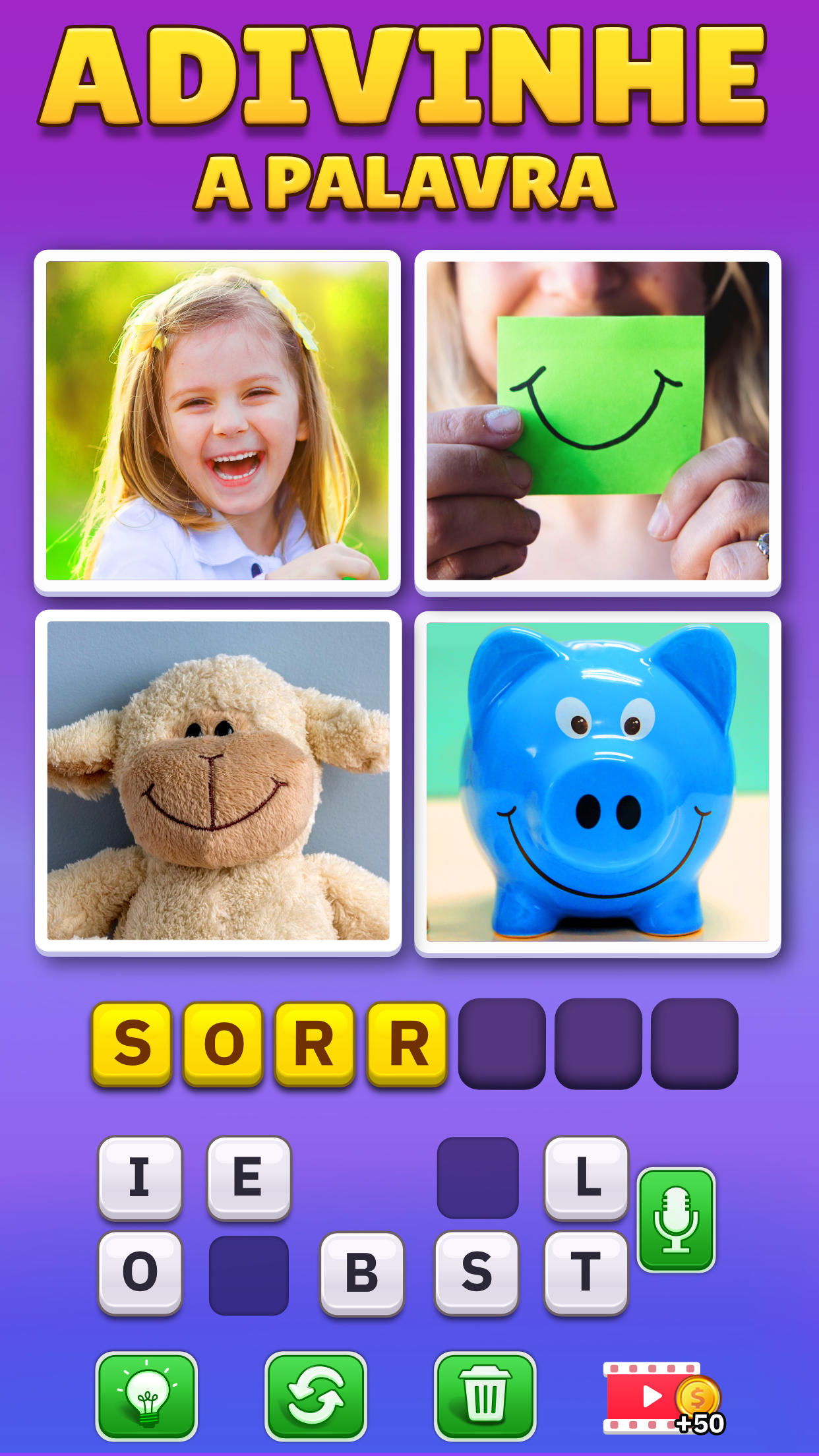This screenshot has height=1456, width=819.
Task: Enlarge the laughing girl picture
Action: [217, 421]
